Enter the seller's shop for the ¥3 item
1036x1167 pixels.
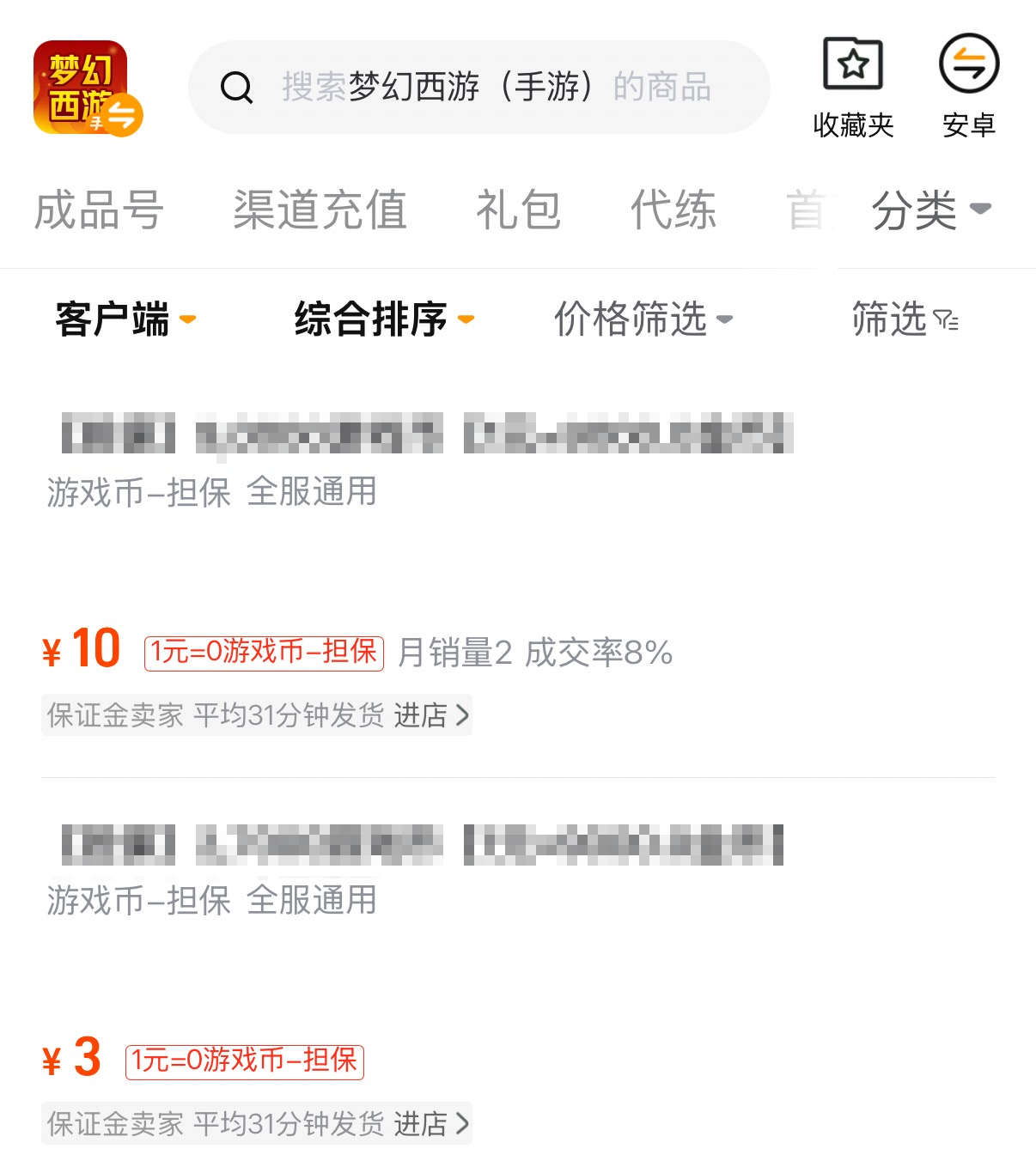431,1123
